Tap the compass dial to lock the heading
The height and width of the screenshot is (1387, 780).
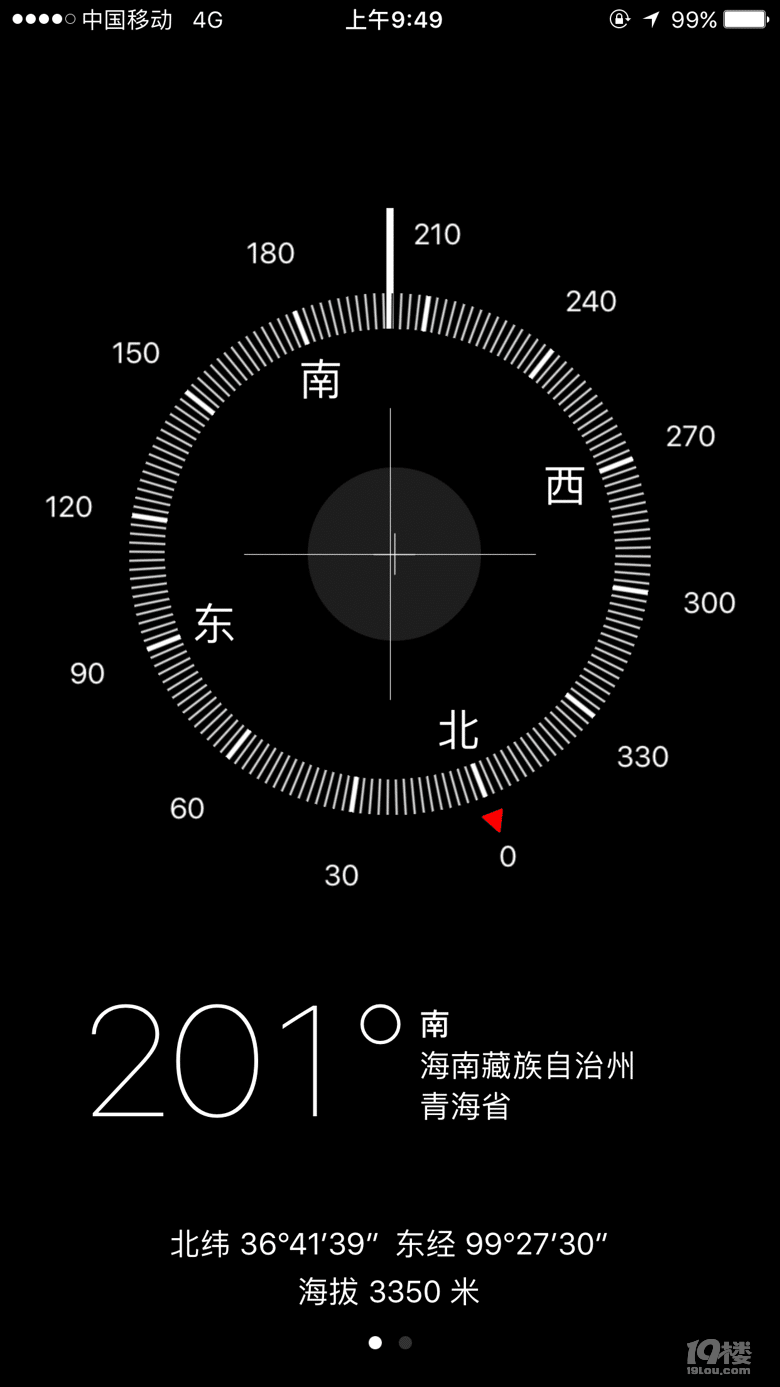pyautogui.click(x=390, y=553)
